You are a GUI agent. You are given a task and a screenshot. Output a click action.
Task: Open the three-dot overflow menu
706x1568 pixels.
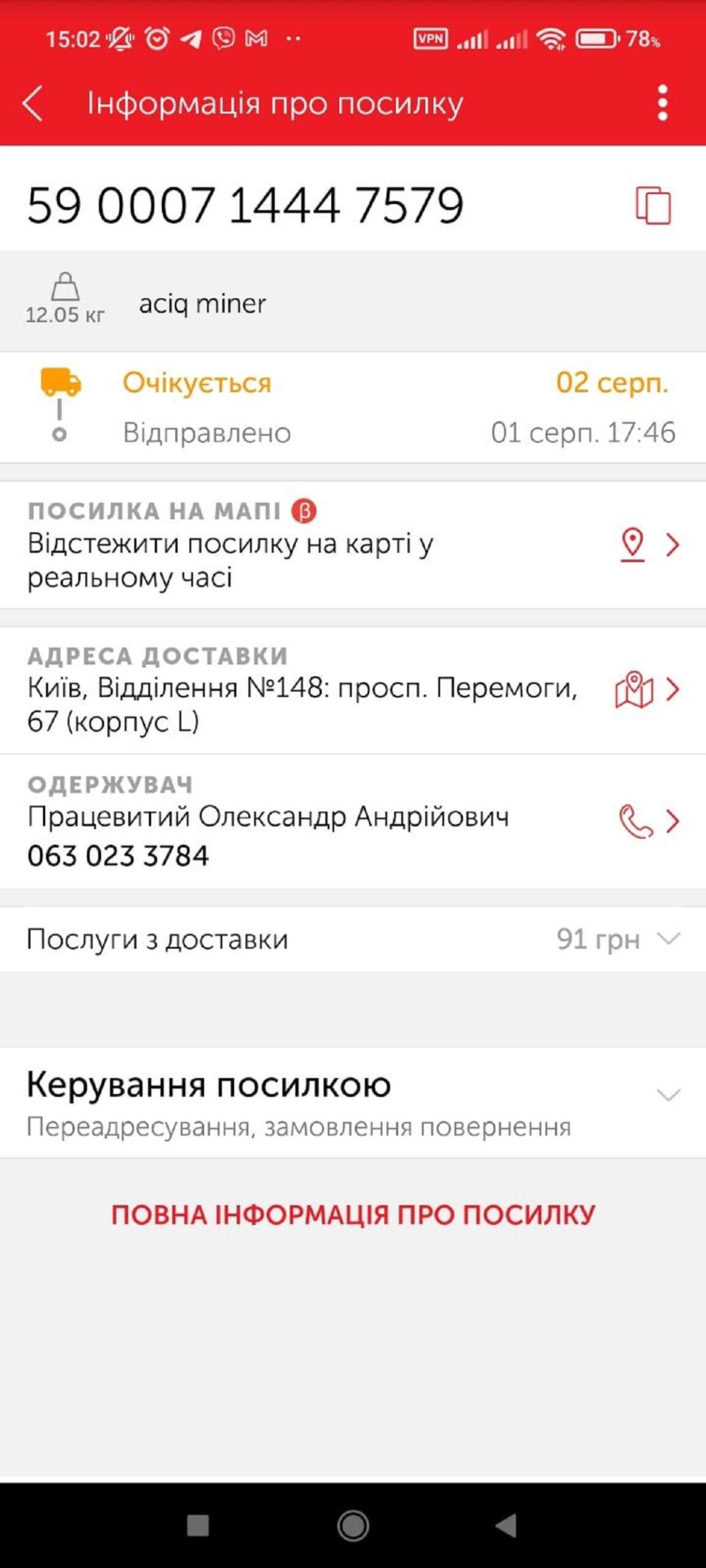click(x=662, y=103)
